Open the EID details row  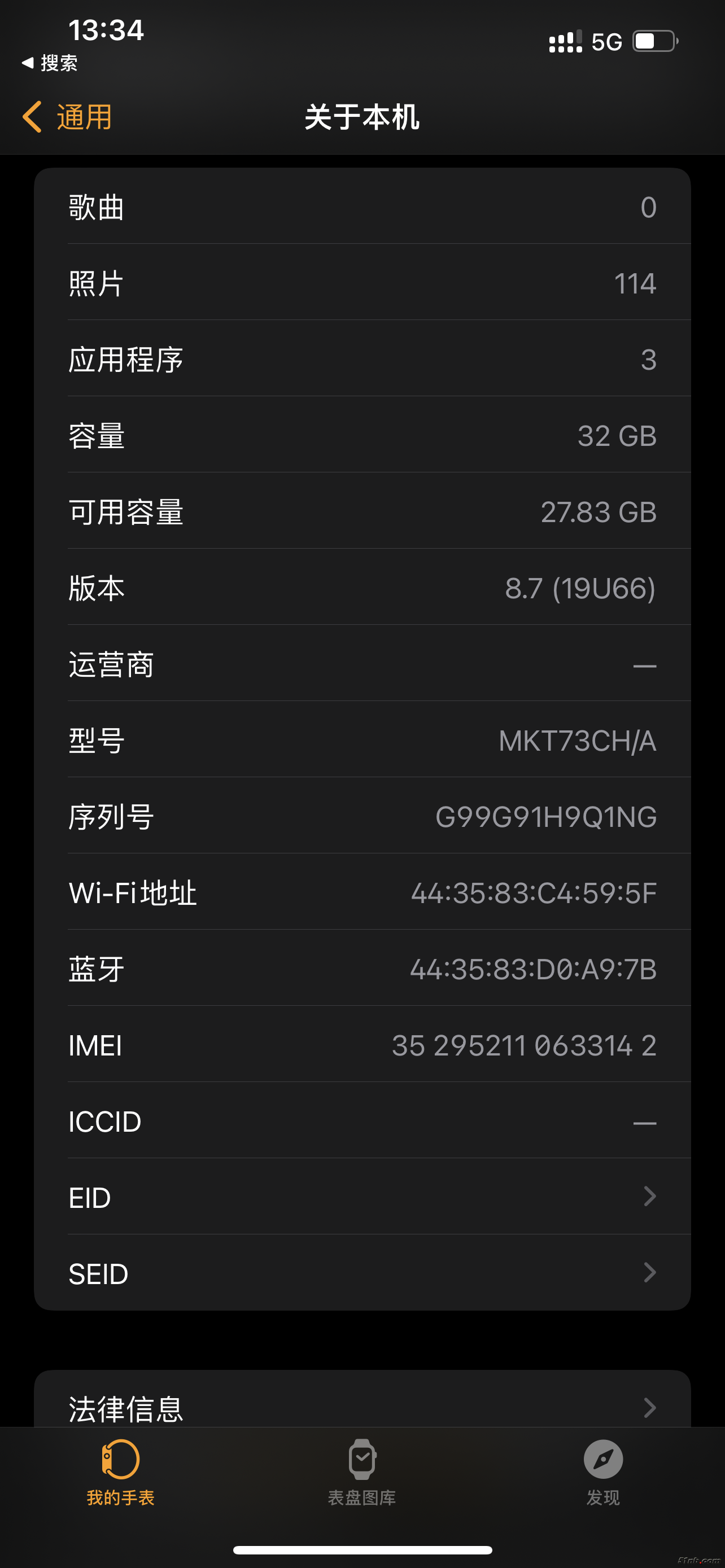click(x=362, y=1197)
